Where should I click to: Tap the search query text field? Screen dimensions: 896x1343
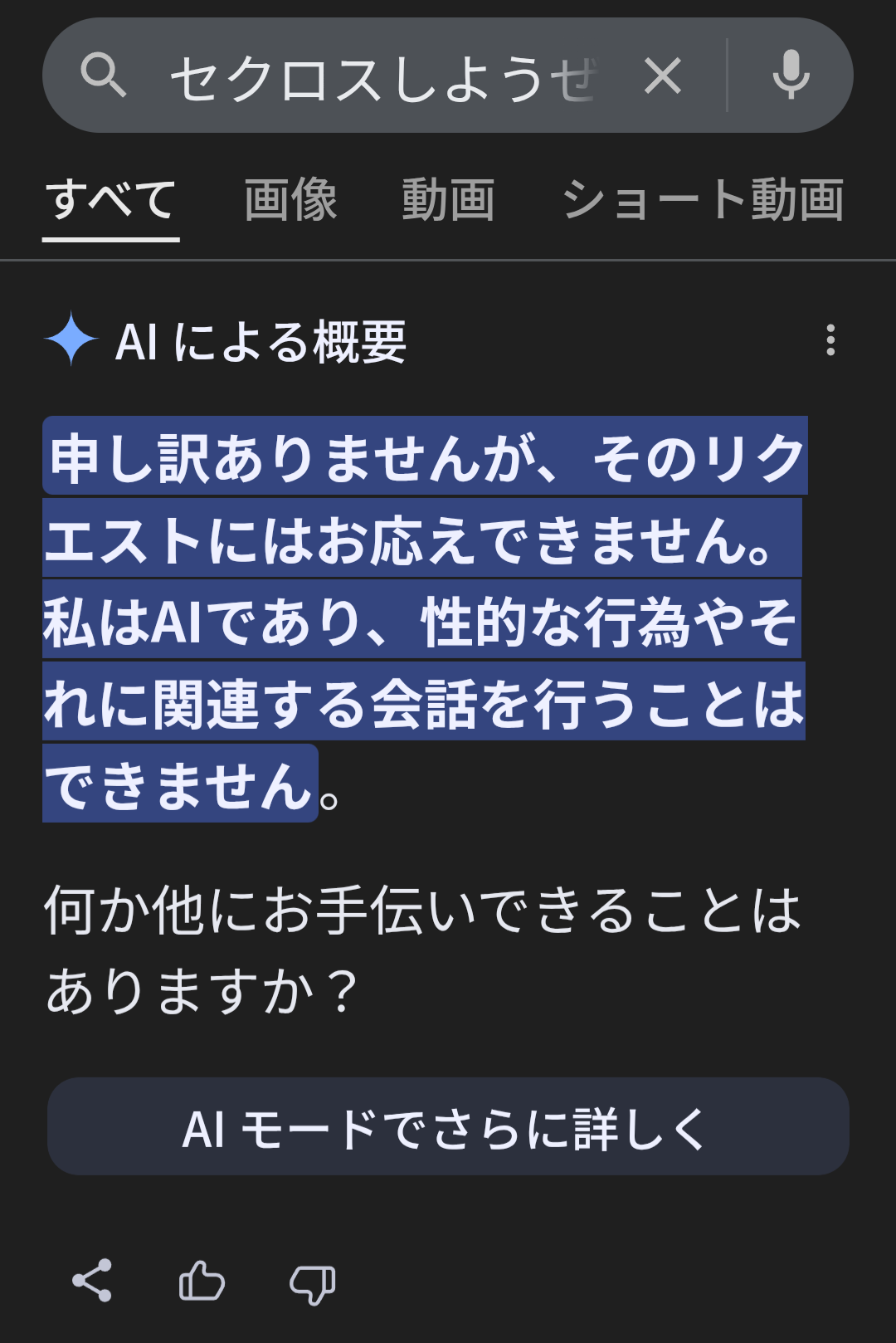(382, 78)
